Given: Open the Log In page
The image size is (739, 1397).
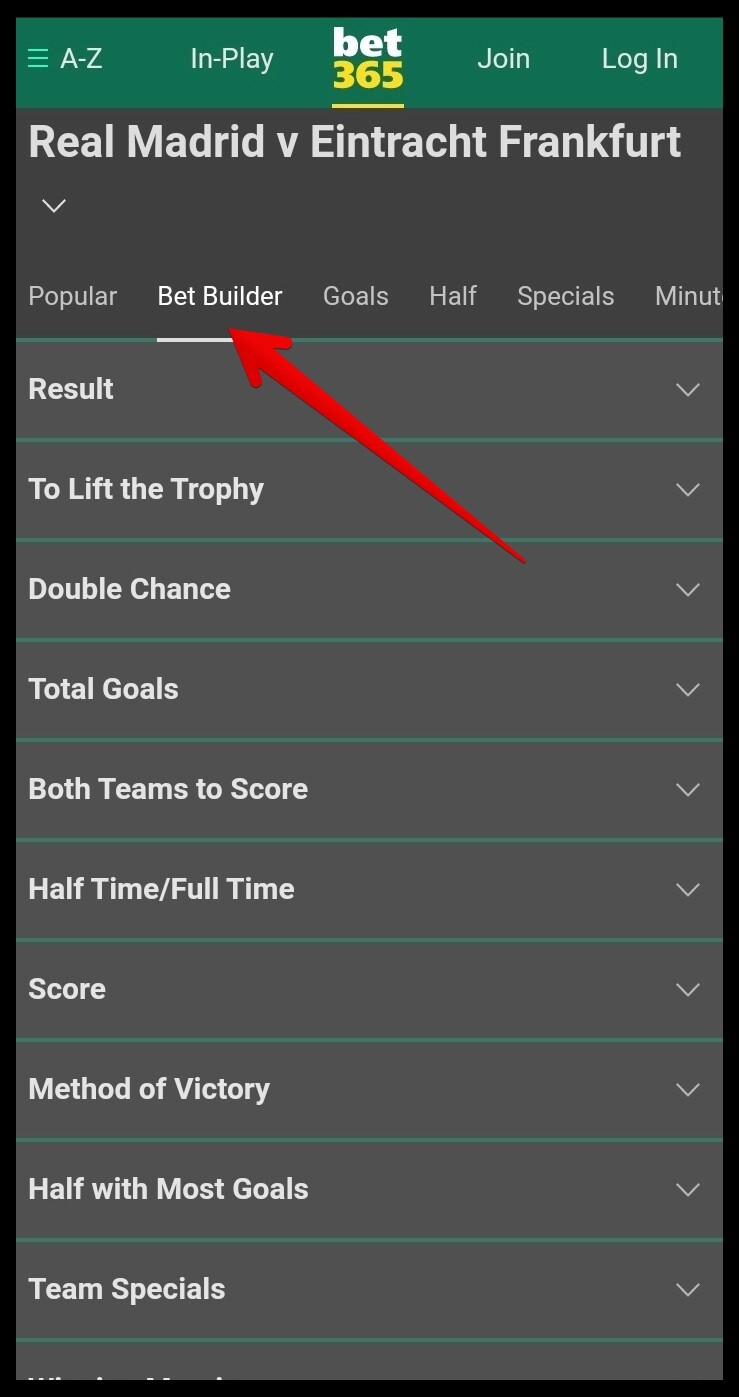Looking at the screenshot, I should [x=640, y=59].
